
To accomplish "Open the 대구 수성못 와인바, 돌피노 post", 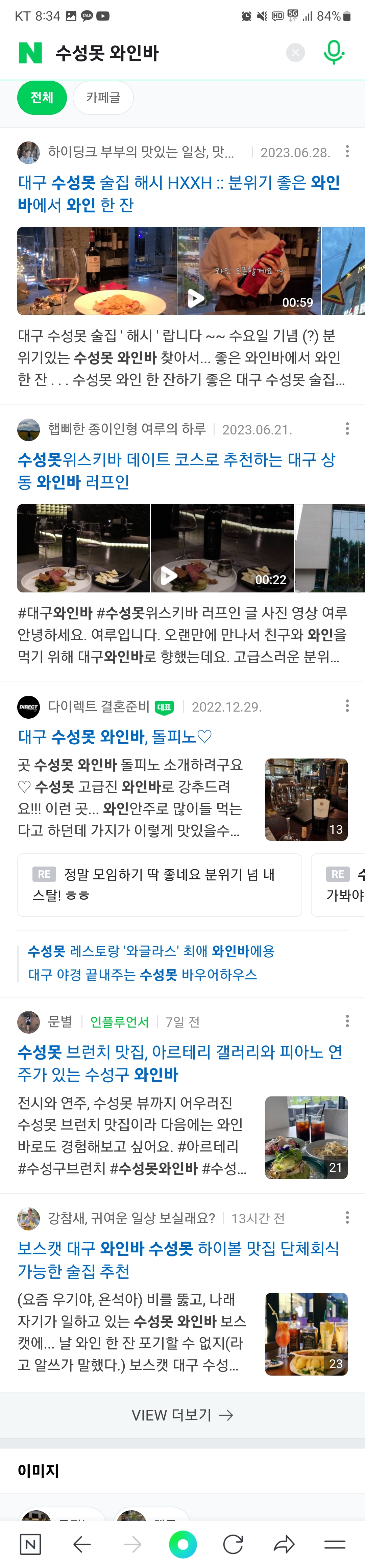I will pyautogui.click(x=115, y=737).
